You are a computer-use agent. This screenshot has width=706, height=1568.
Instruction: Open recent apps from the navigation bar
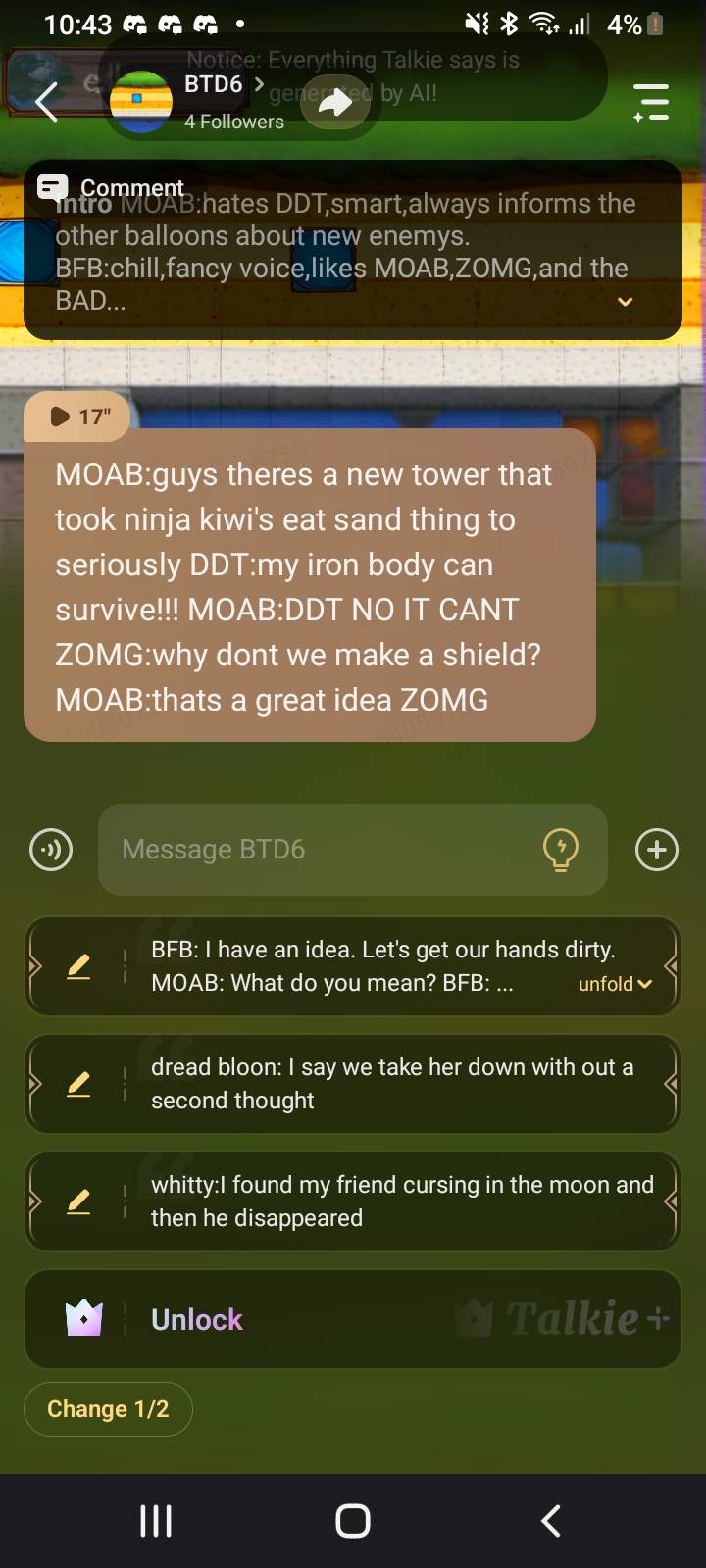pyautogui.click(x=156, y=1521)
